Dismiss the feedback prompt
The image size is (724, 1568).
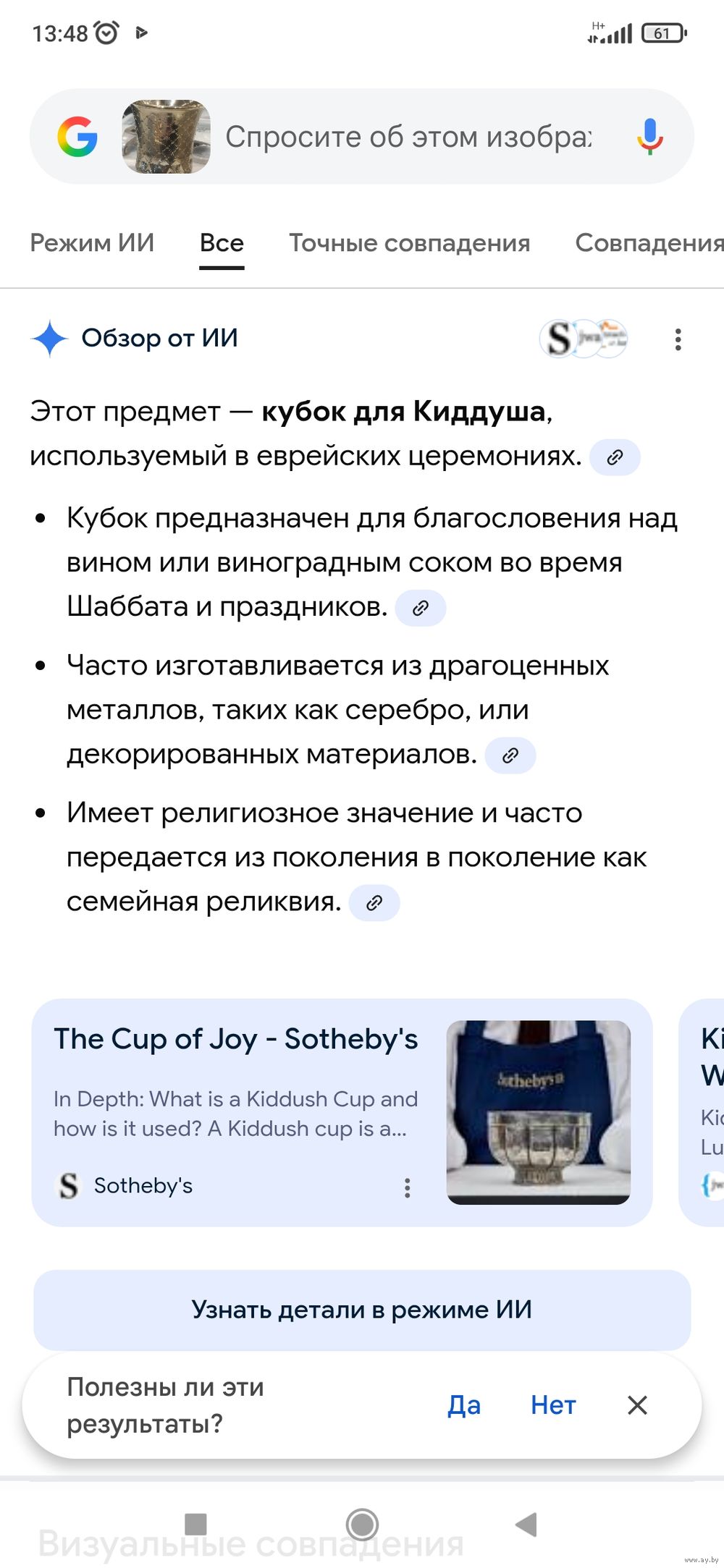pyautogui.click(x=637, y=1405)
